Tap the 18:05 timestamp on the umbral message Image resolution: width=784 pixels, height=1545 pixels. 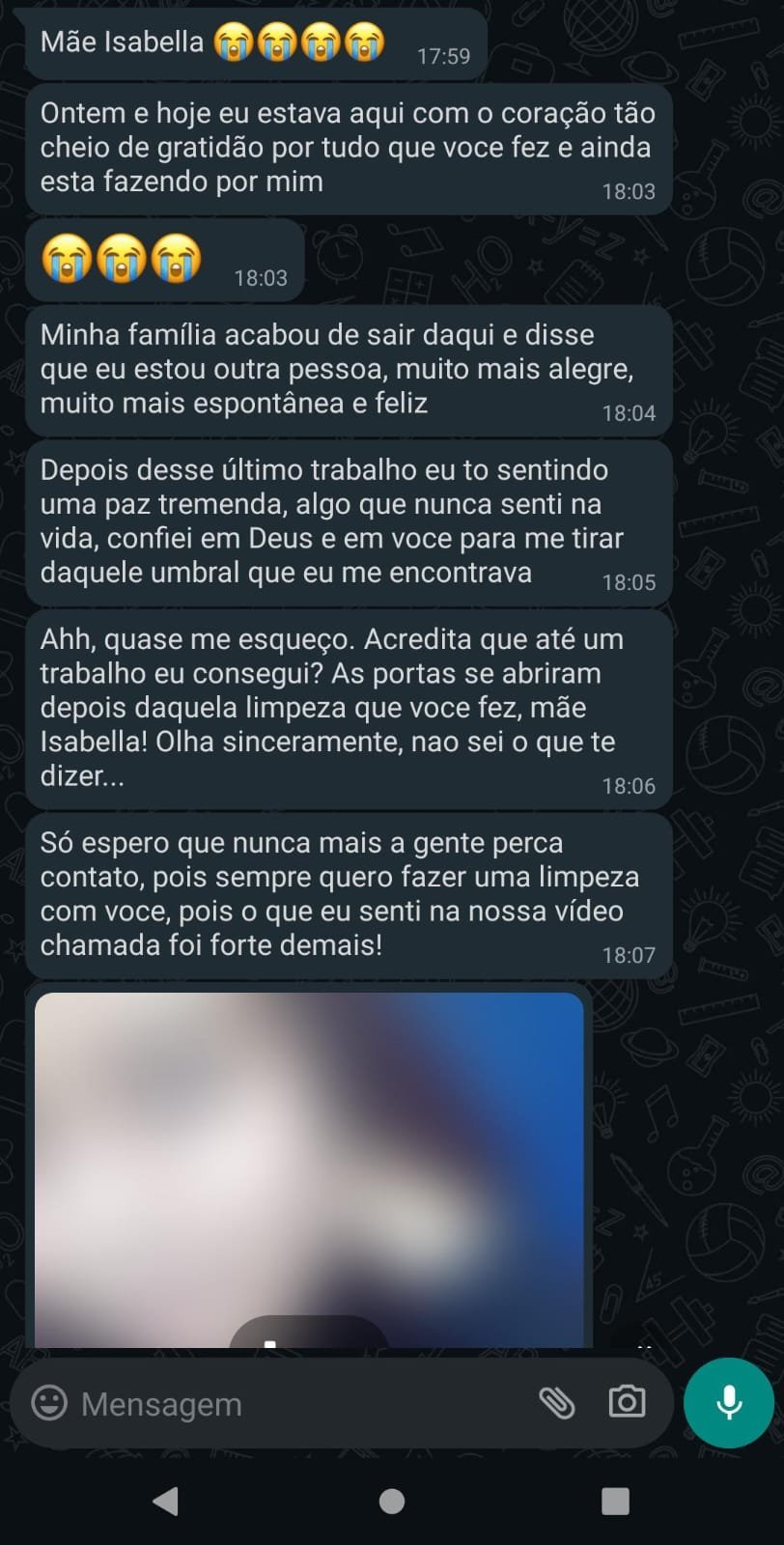(630, 582)
